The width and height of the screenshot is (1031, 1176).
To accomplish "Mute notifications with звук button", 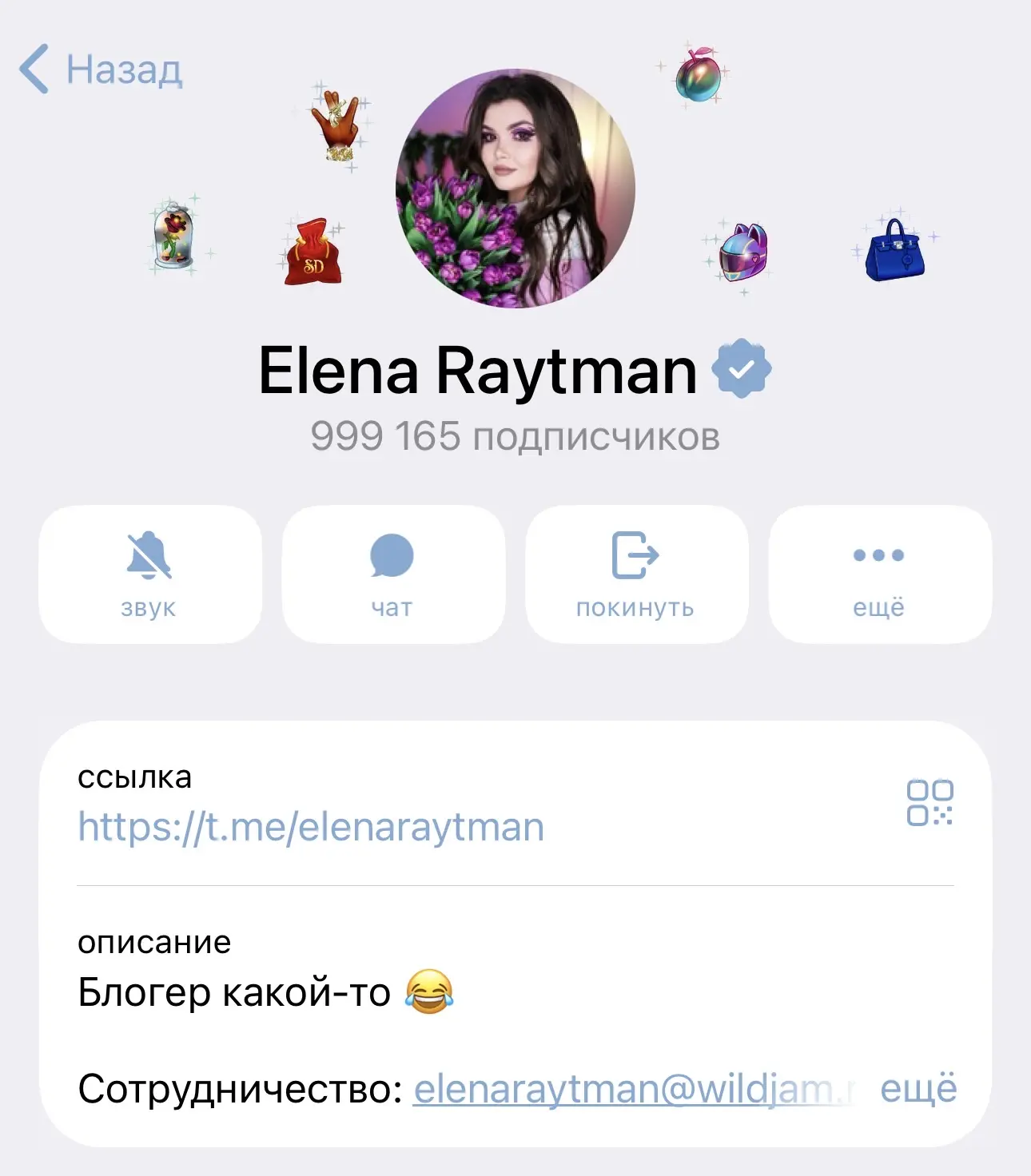I will pyautogui.click(x=149, y=574).
